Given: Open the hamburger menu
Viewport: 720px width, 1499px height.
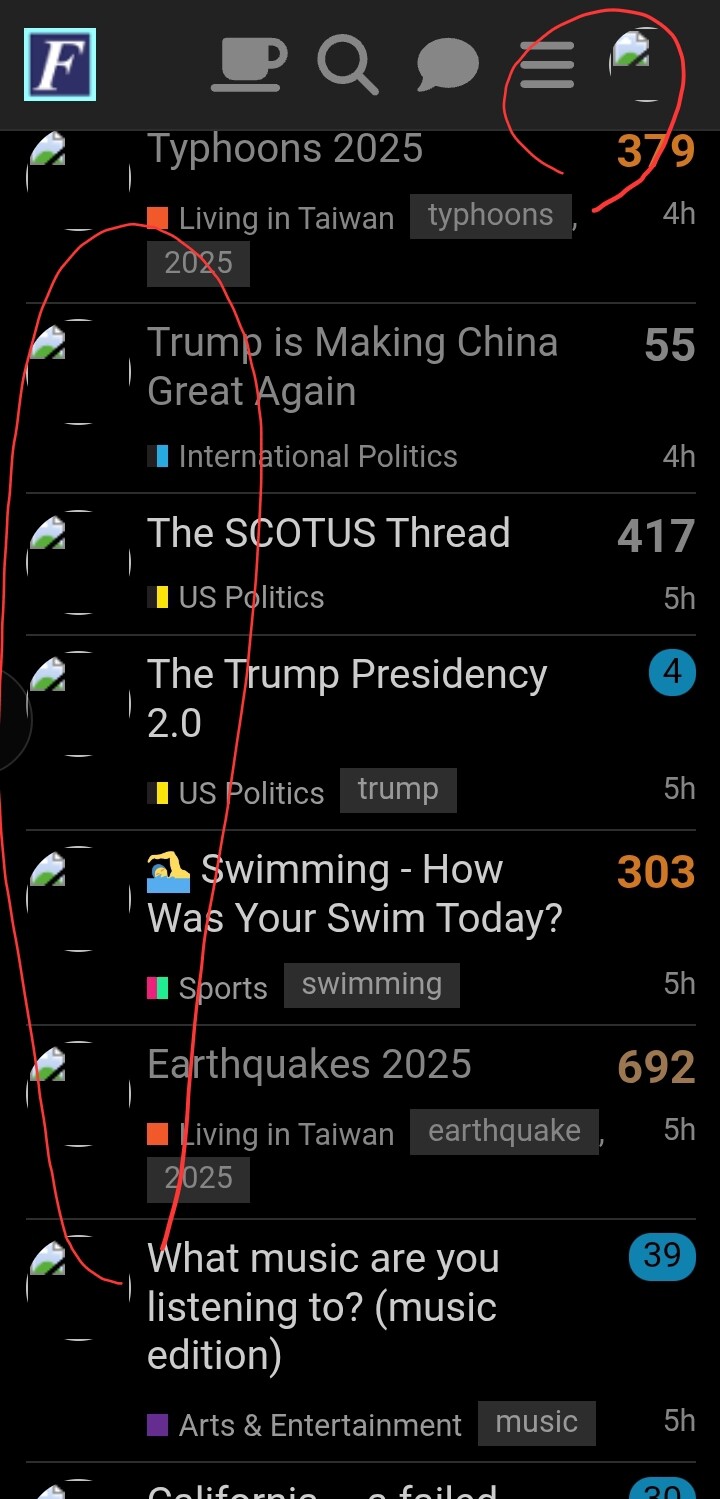Looking at the screenshot, I should (x=547, y=65).
